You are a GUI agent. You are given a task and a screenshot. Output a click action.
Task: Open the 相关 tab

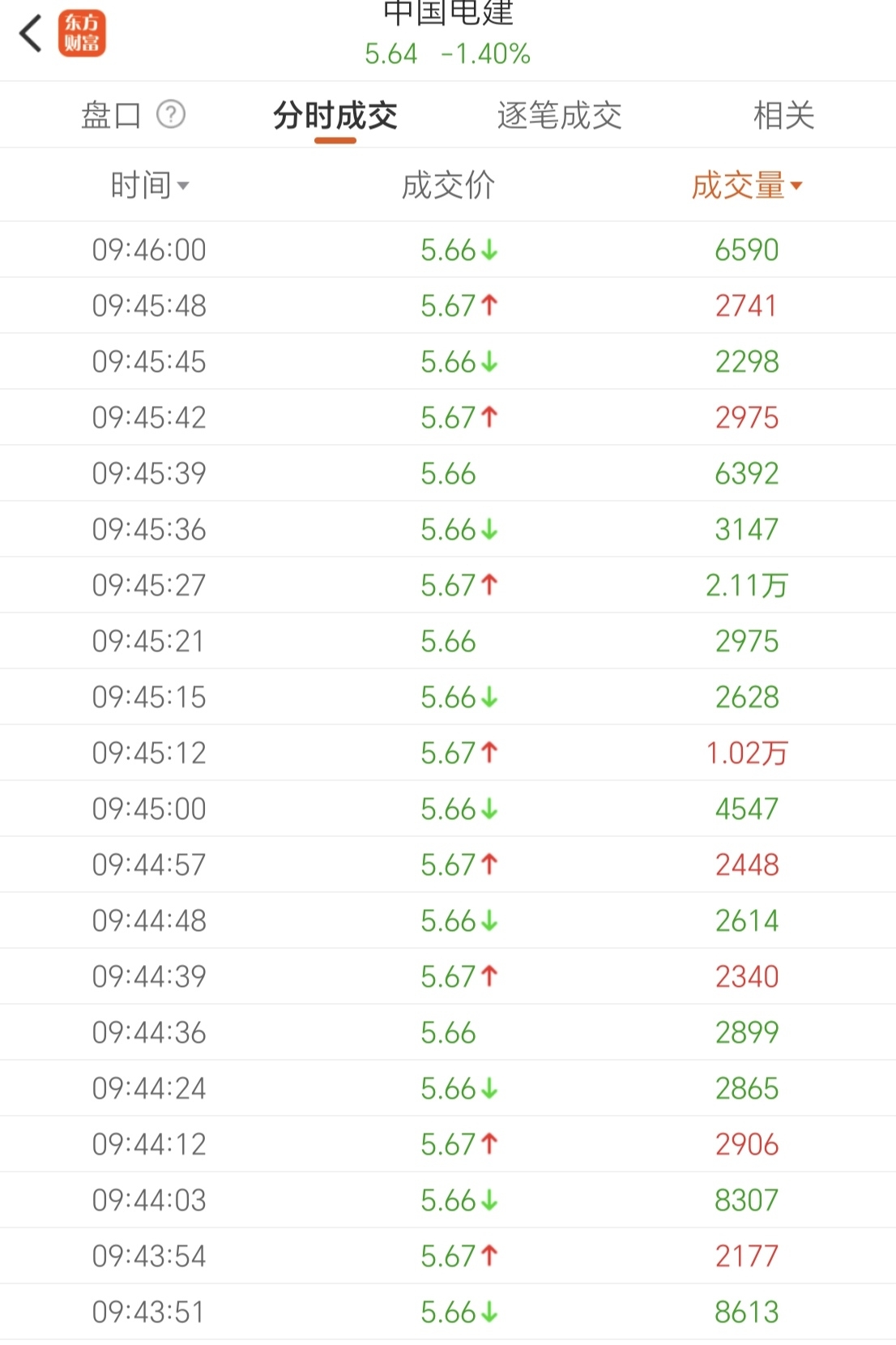coord(783,116)
